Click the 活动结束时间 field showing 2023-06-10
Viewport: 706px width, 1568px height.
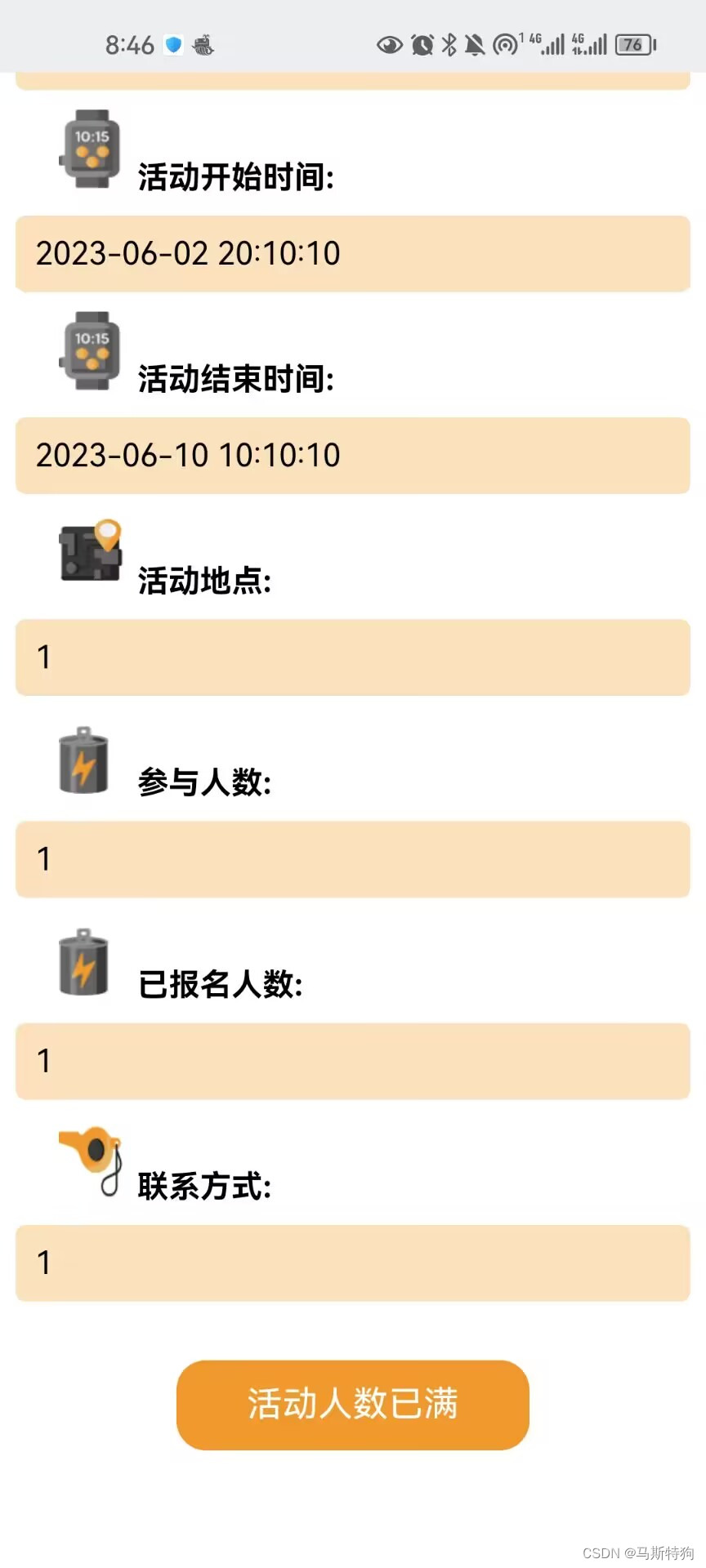[x=351, y=456]
